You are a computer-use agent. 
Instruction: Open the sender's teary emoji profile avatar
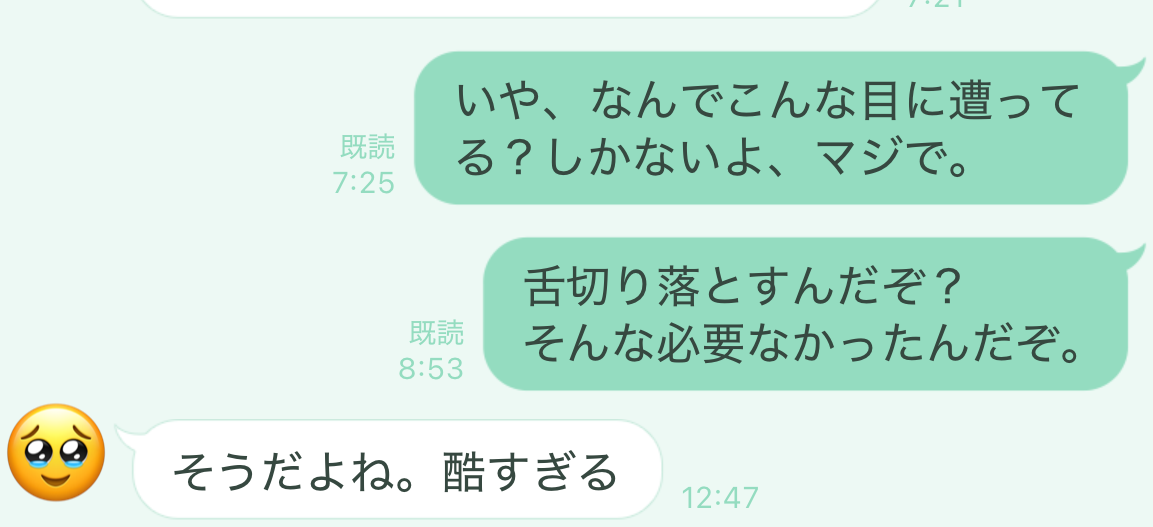click(x=56, y=452)
